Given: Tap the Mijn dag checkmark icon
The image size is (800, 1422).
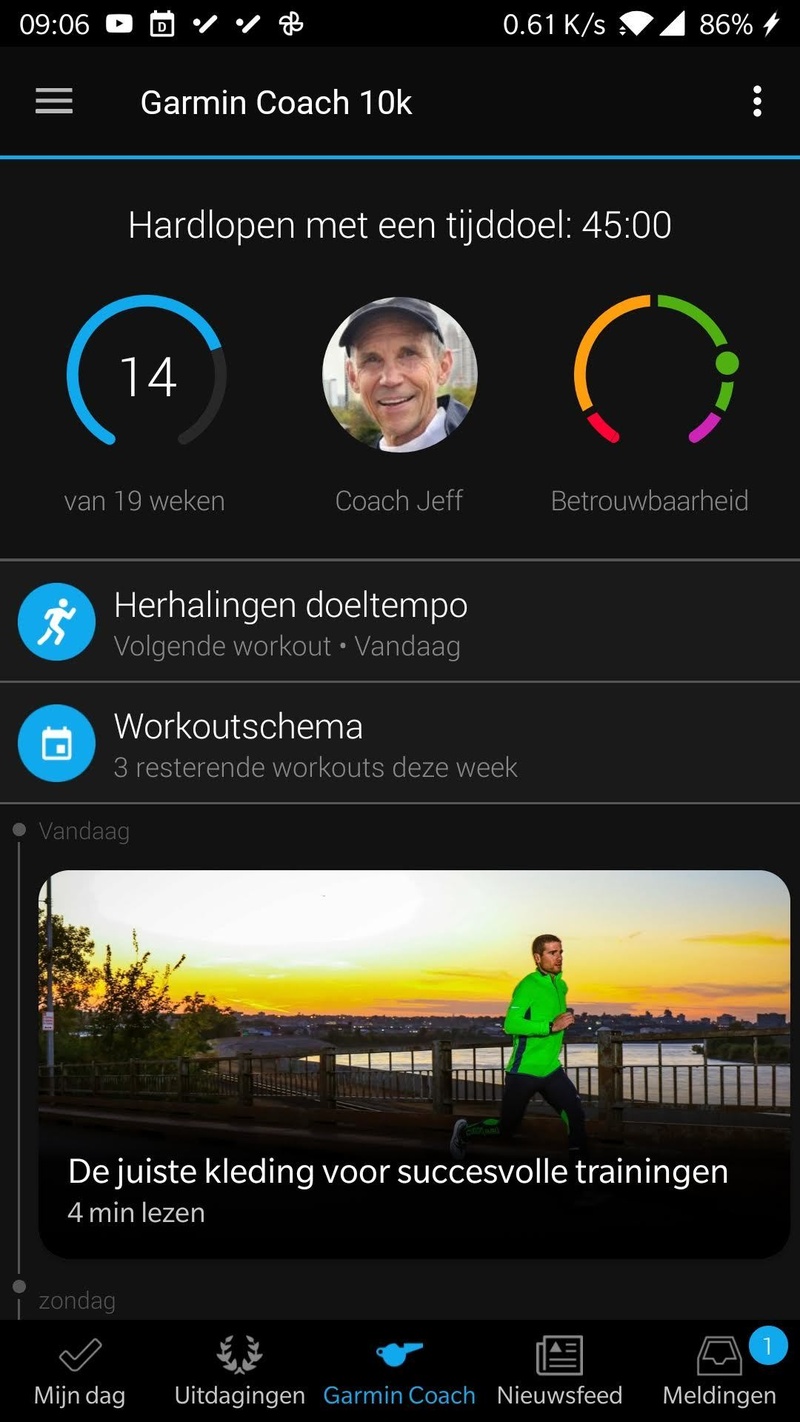Looking at the screenshot, I should [x=79, y=1352].
